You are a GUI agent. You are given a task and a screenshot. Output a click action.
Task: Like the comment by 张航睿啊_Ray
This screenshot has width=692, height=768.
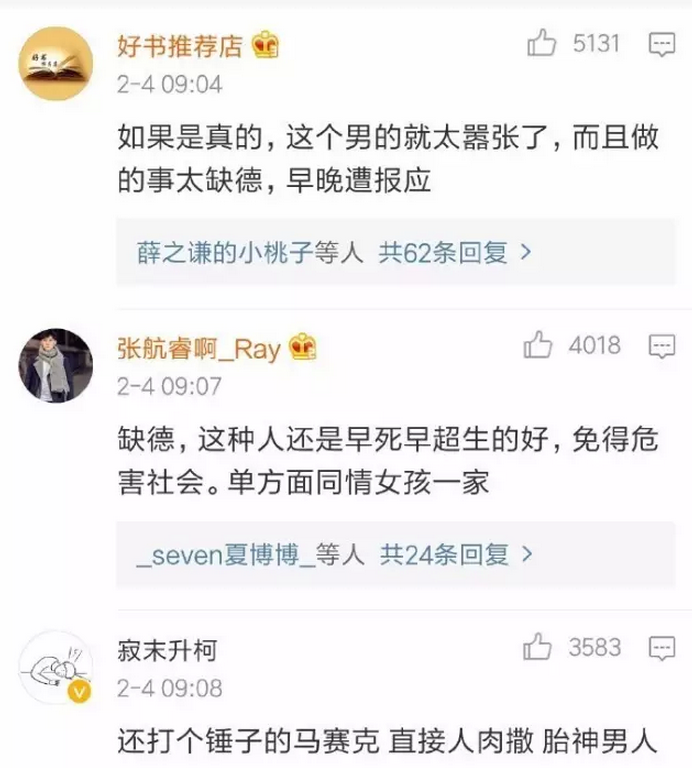(538, 346)
